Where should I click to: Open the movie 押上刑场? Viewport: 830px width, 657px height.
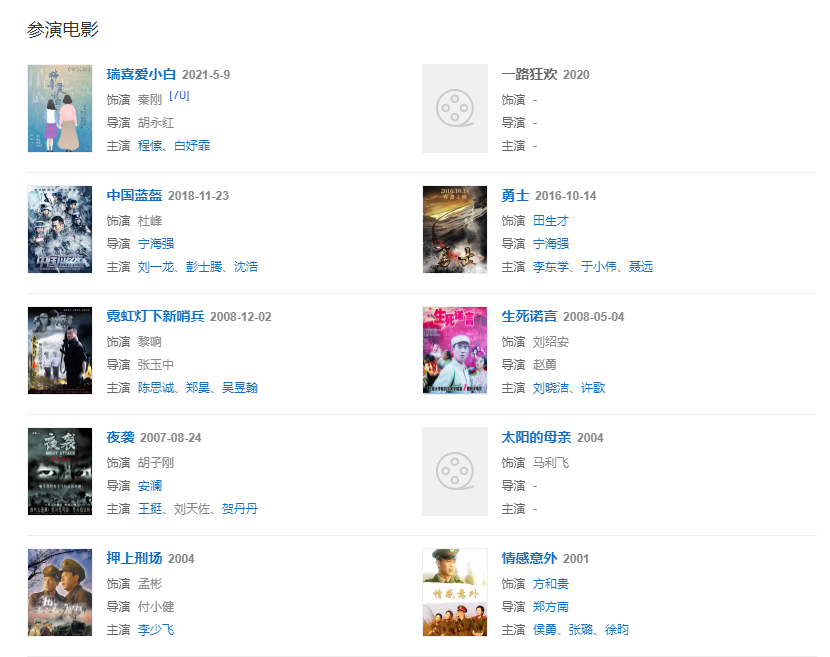134,559
